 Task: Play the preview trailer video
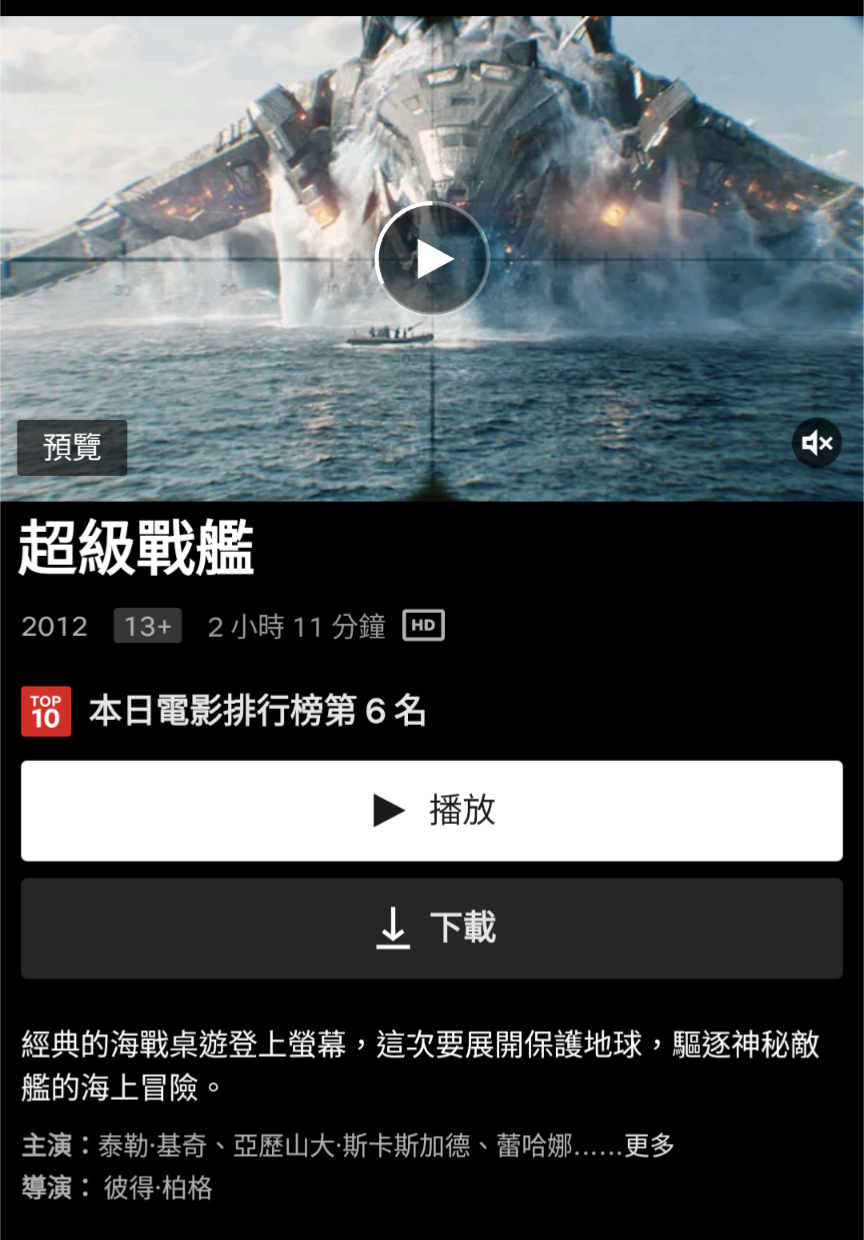pyautogui.click(x=432, y=259)
